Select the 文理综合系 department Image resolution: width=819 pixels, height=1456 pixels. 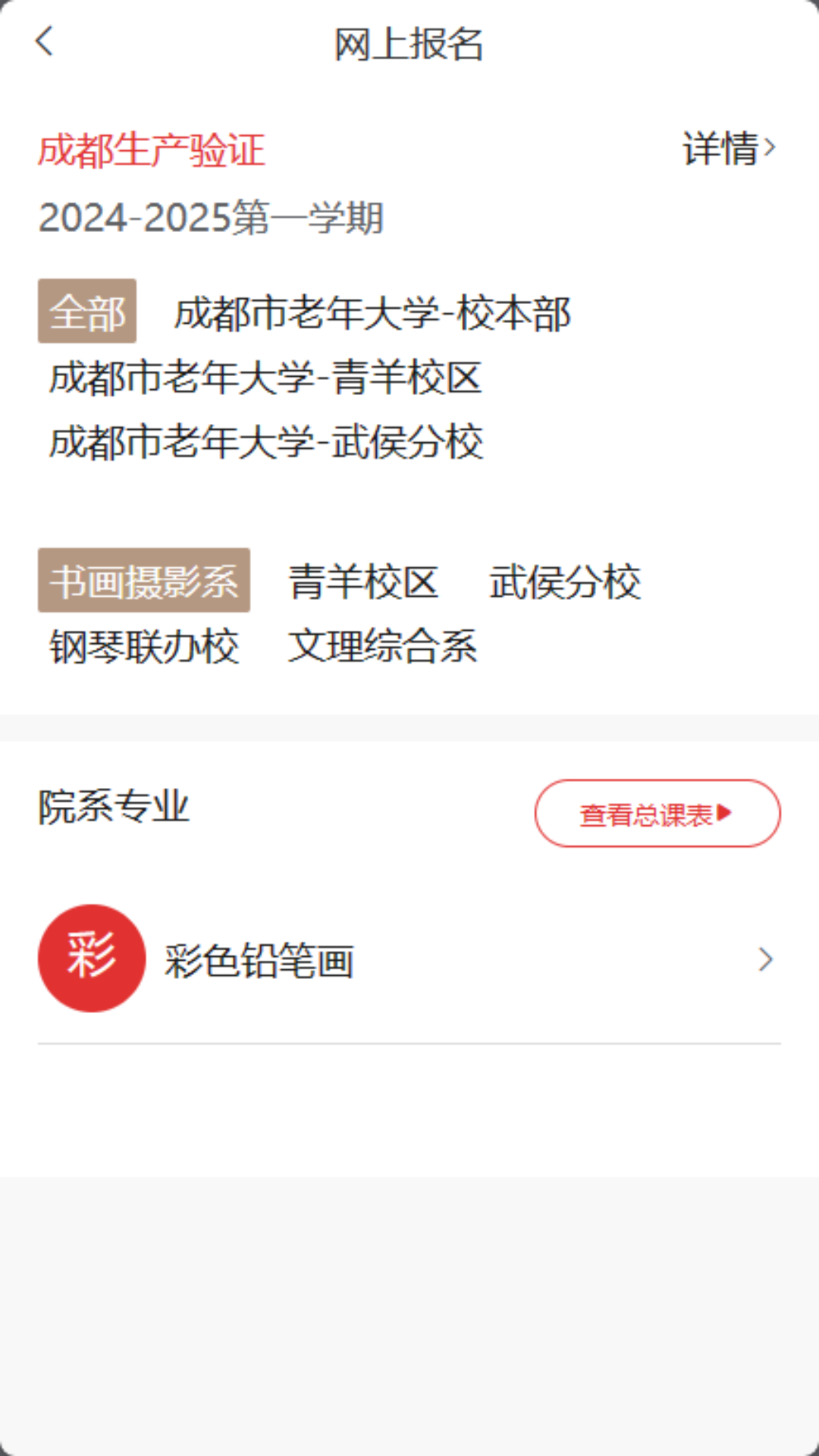[383, 645]
